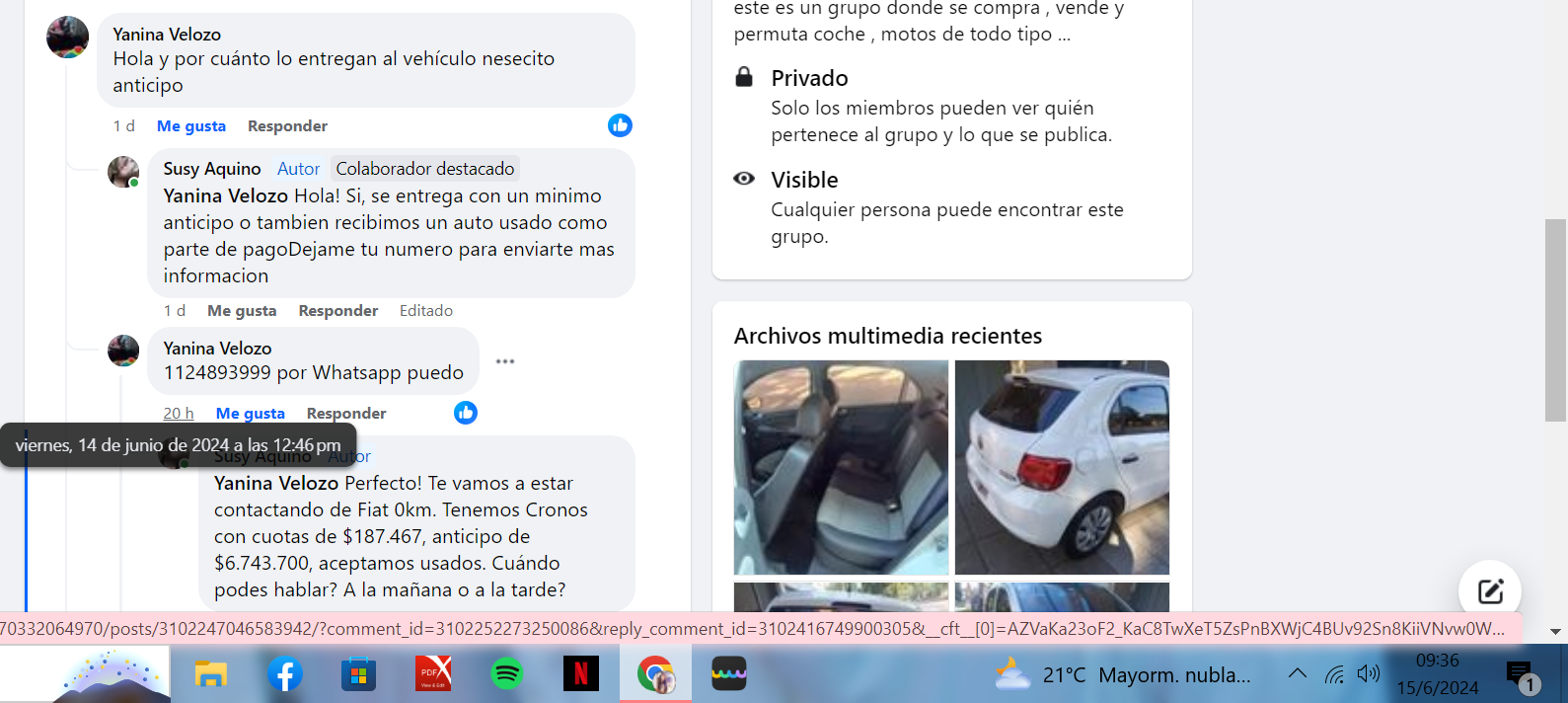
Task: Reply to Yanina's Whatsapp number comment
Action: pos(345,414)
